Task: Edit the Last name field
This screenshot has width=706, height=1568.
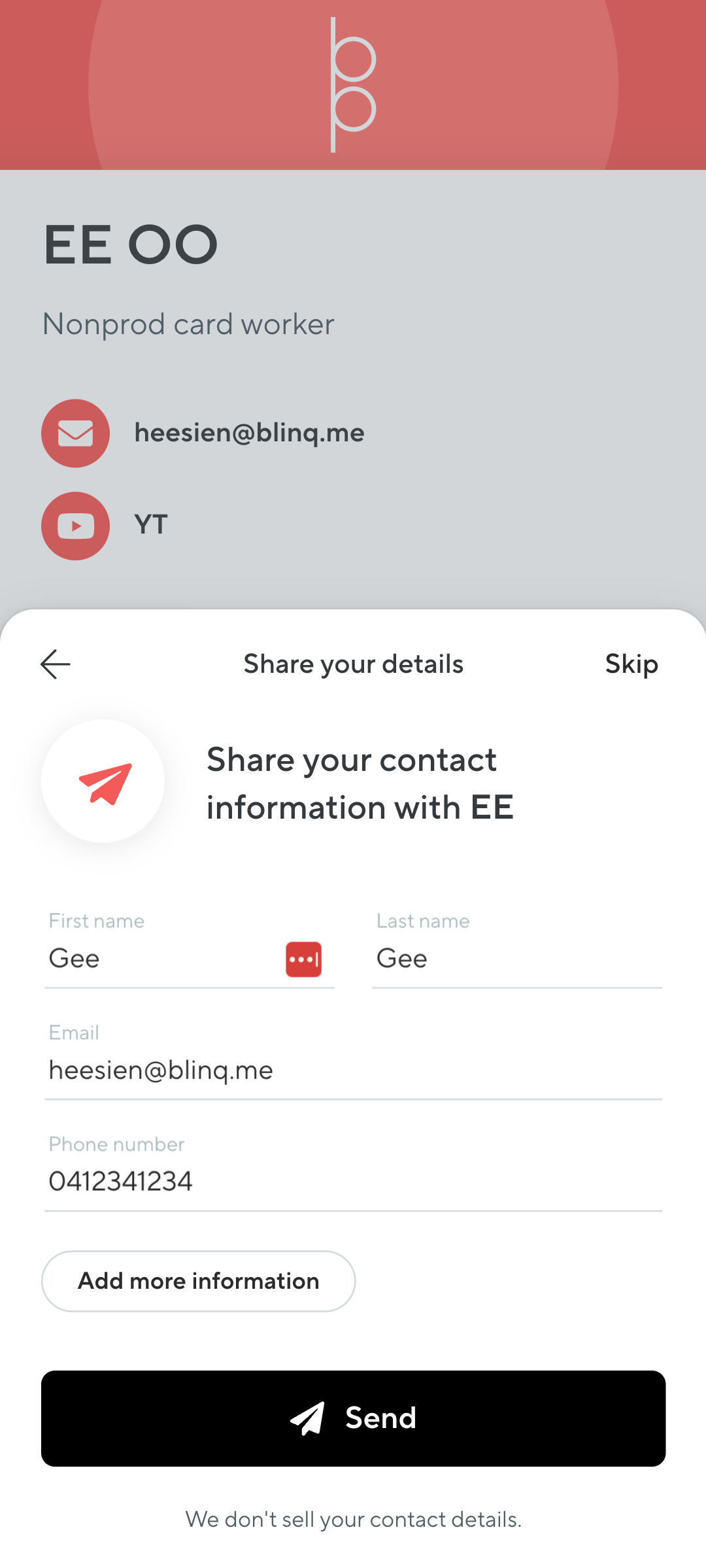Action: [x=516, y=959]
